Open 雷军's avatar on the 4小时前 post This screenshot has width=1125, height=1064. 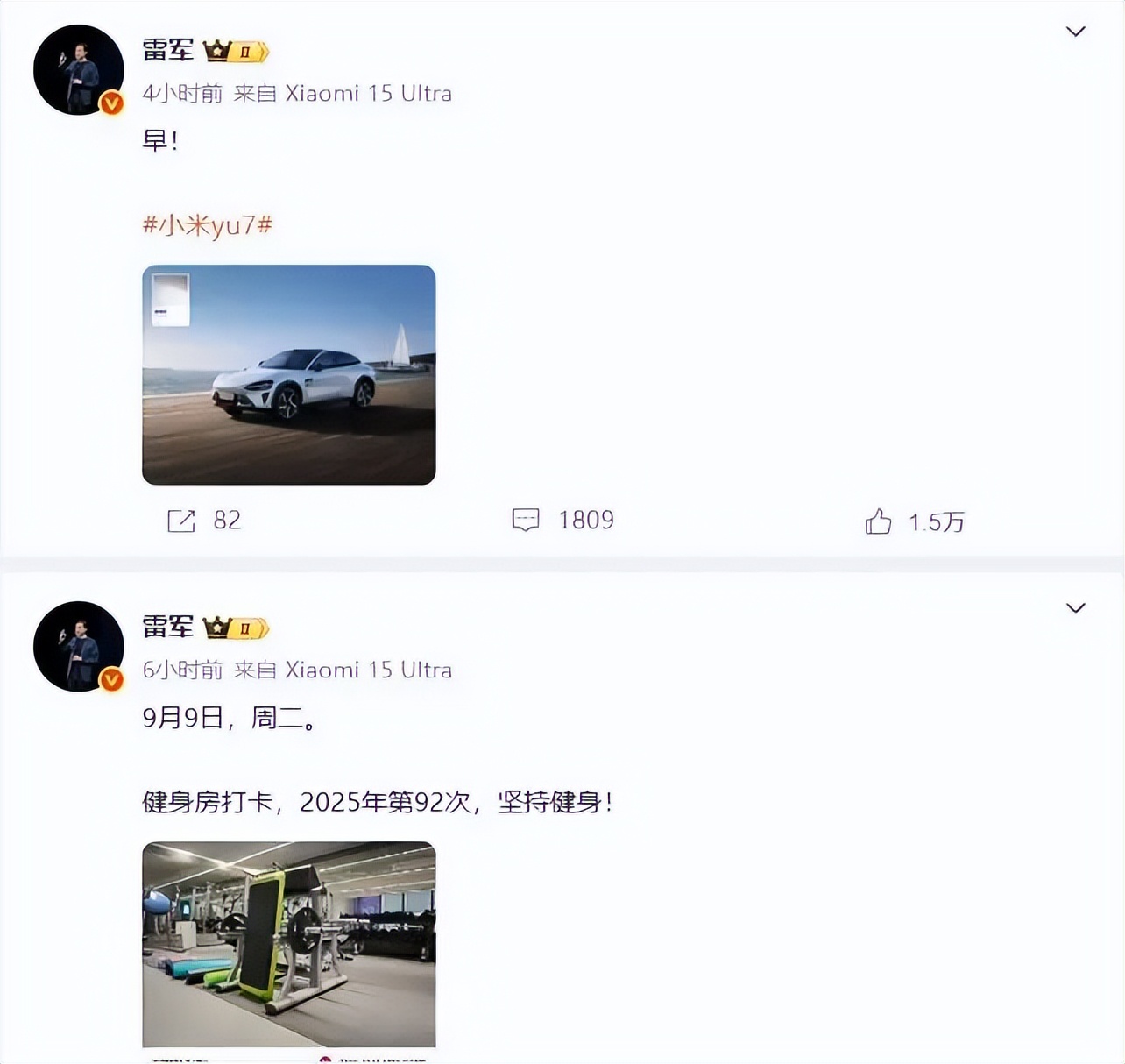78,70
